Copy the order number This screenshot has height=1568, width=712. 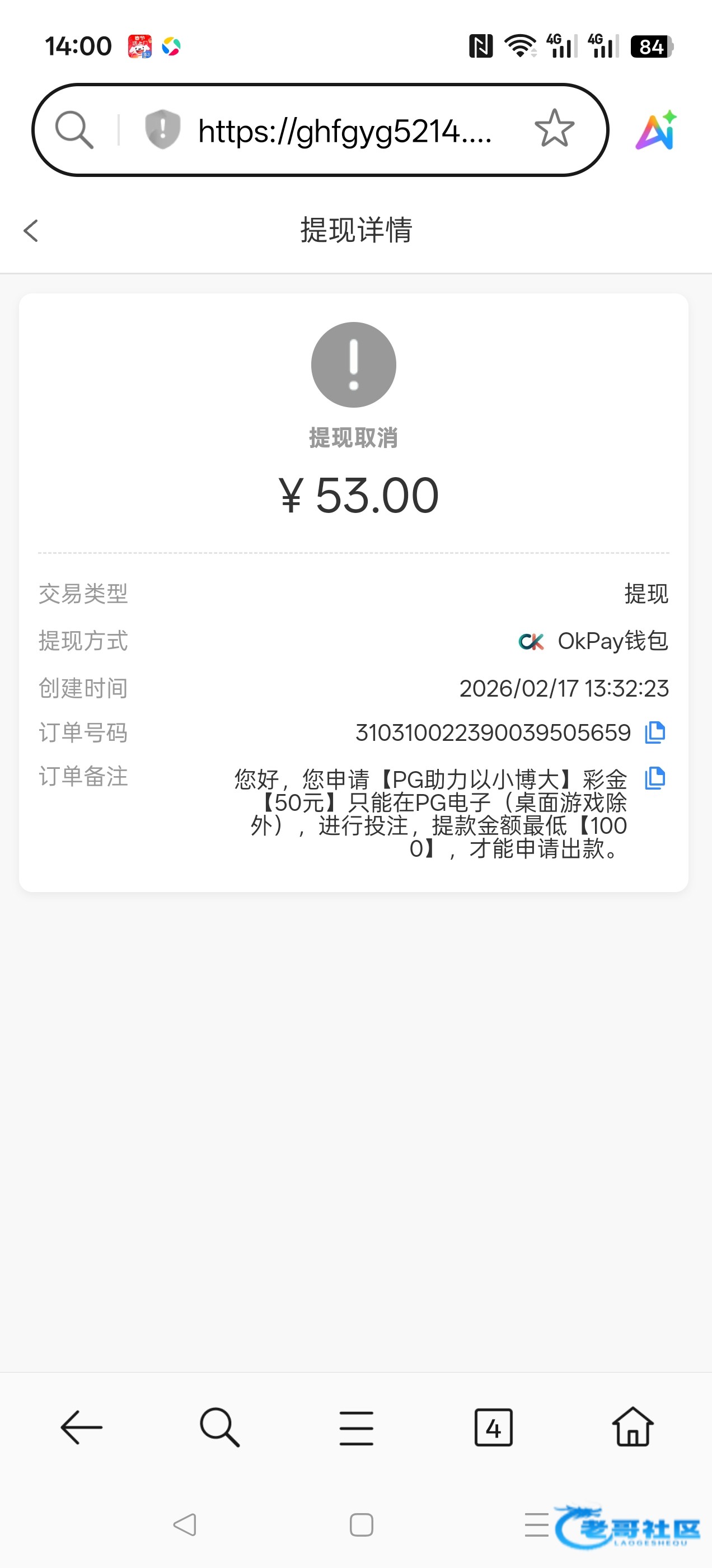[x=655, y=732]
